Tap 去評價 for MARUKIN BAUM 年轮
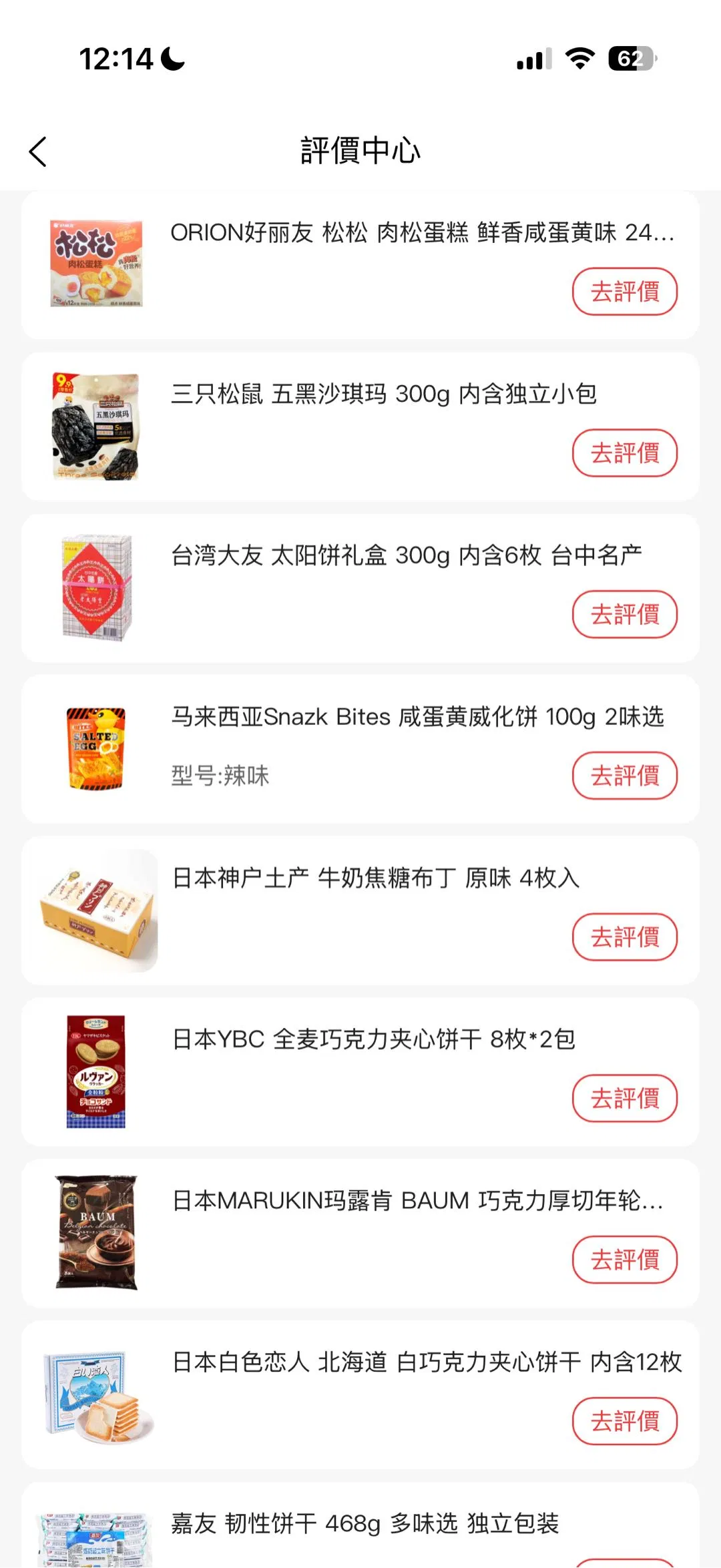721x1568 pixels. coord(624,1260)
